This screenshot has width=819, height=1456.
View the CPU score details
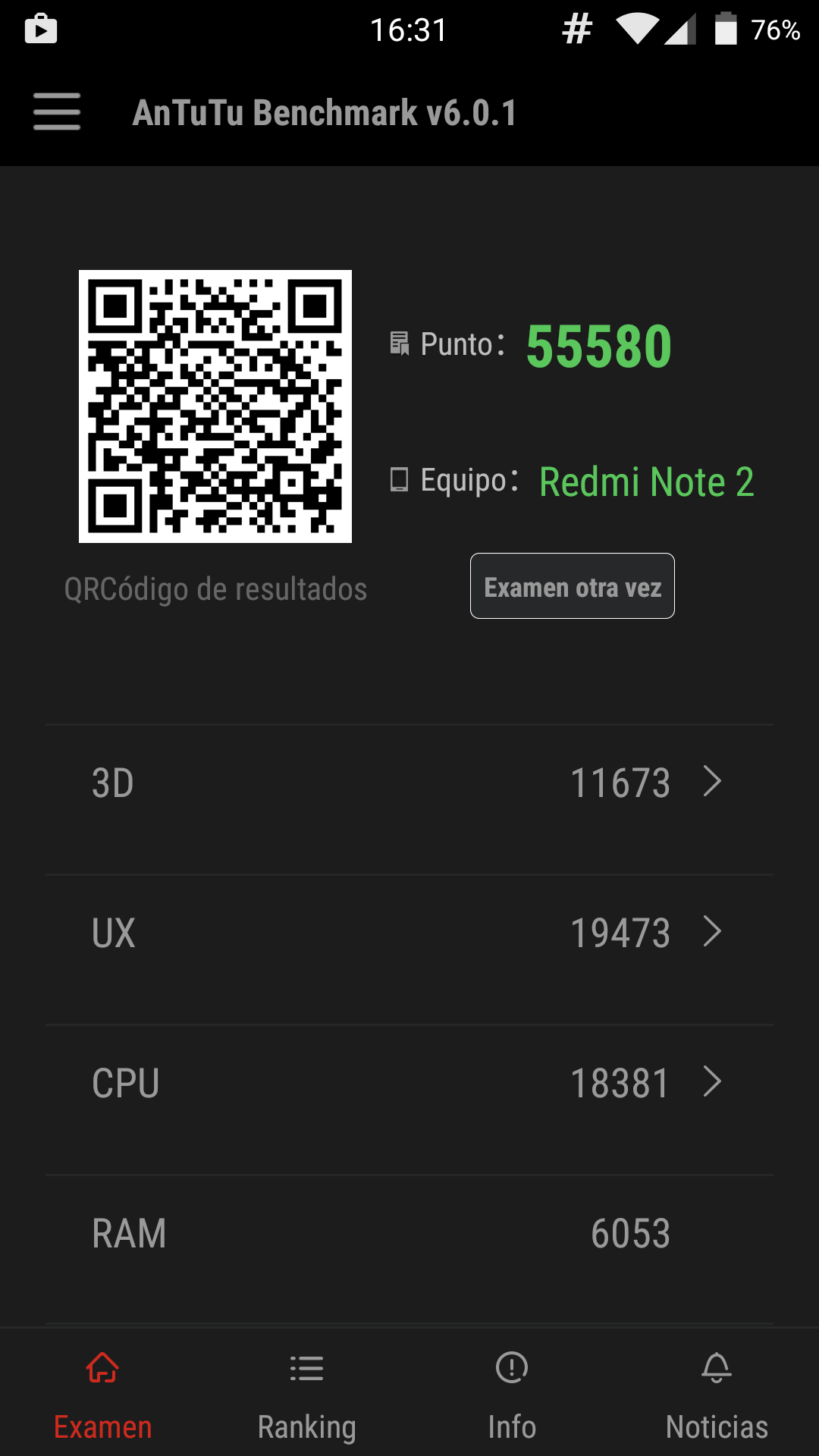click(409, 1083)
